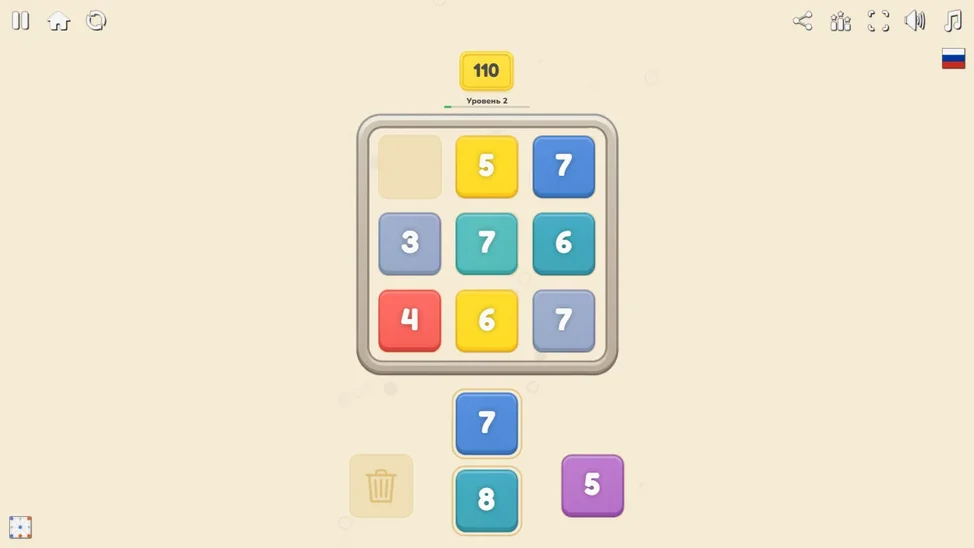Tap the empty board cell
This screenshot has height=548, width=974.
point(410,167)
